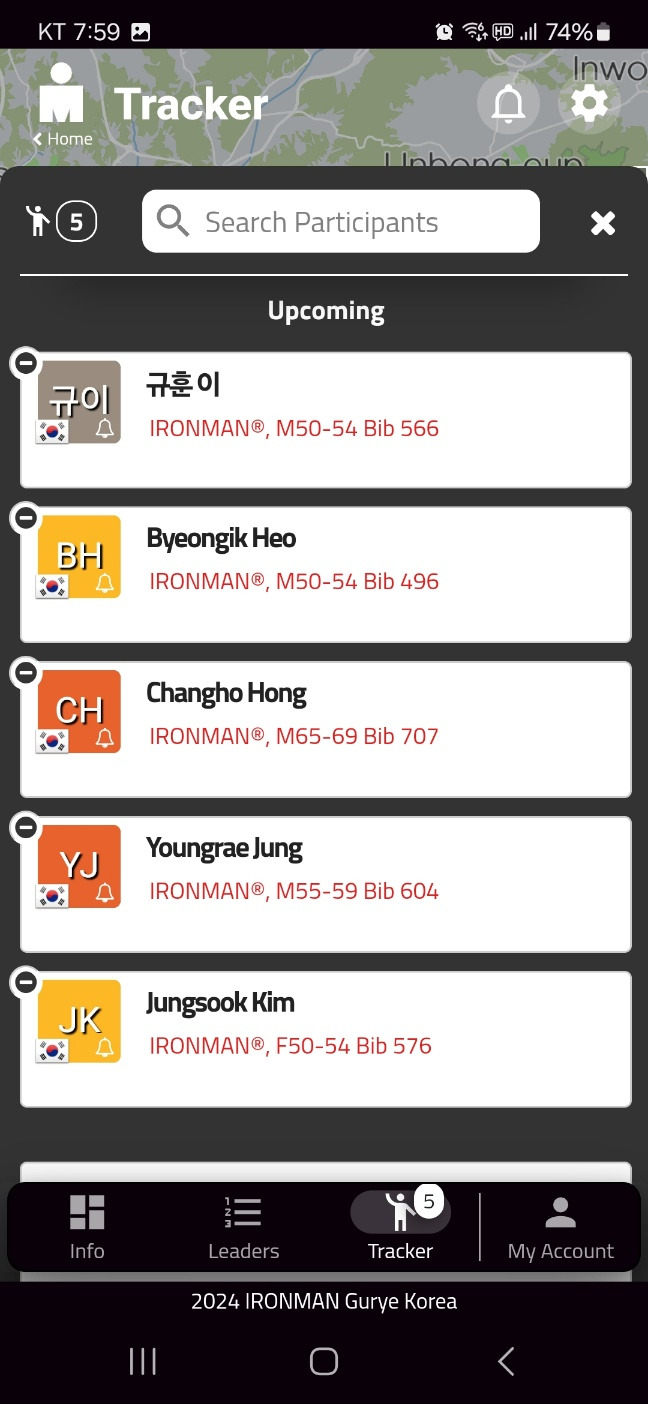Close the tracker participant panel
Image resolution: width=648 pixels, height=1404 pixels.
(x=603, y=223)
